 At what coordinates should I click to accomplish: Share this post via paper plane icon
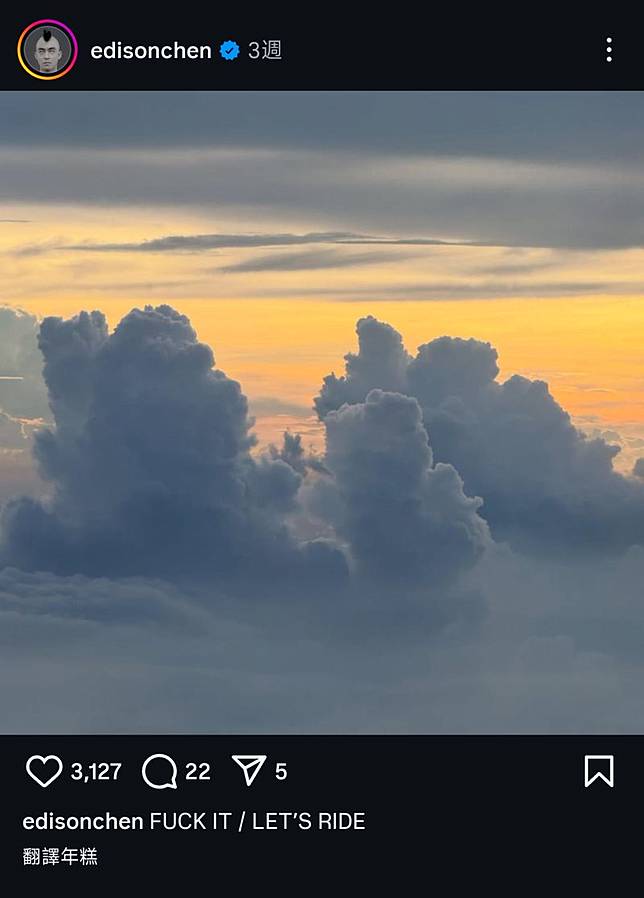[x=249, y=770]
